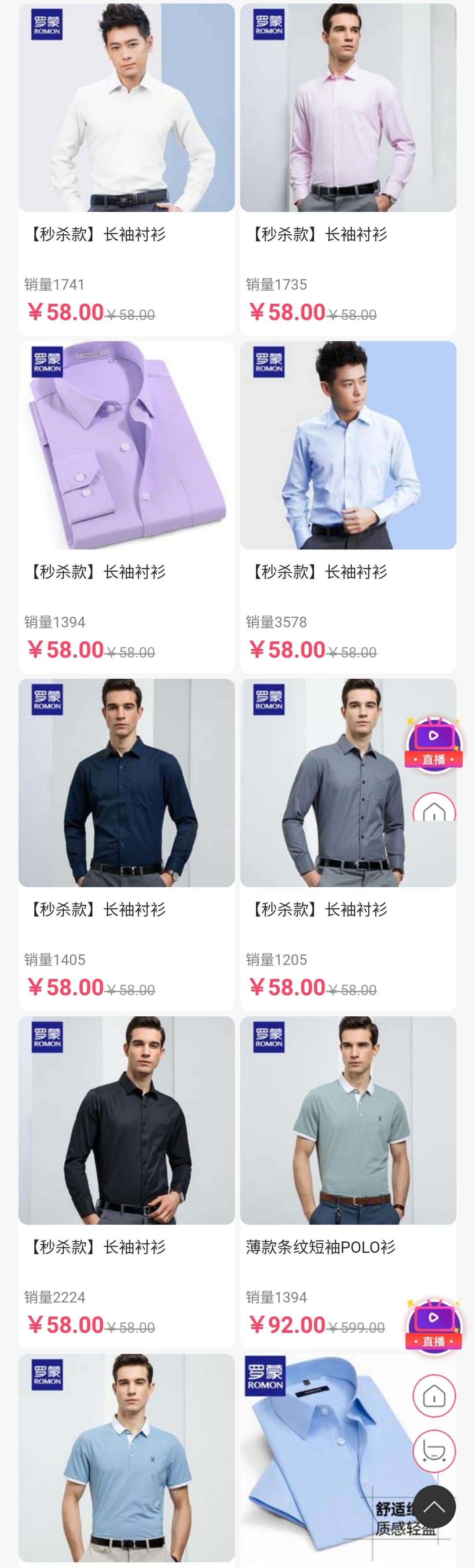Open the folded purple long-sleeve shirt card
475x1568 pixels.
click(126, 446)
